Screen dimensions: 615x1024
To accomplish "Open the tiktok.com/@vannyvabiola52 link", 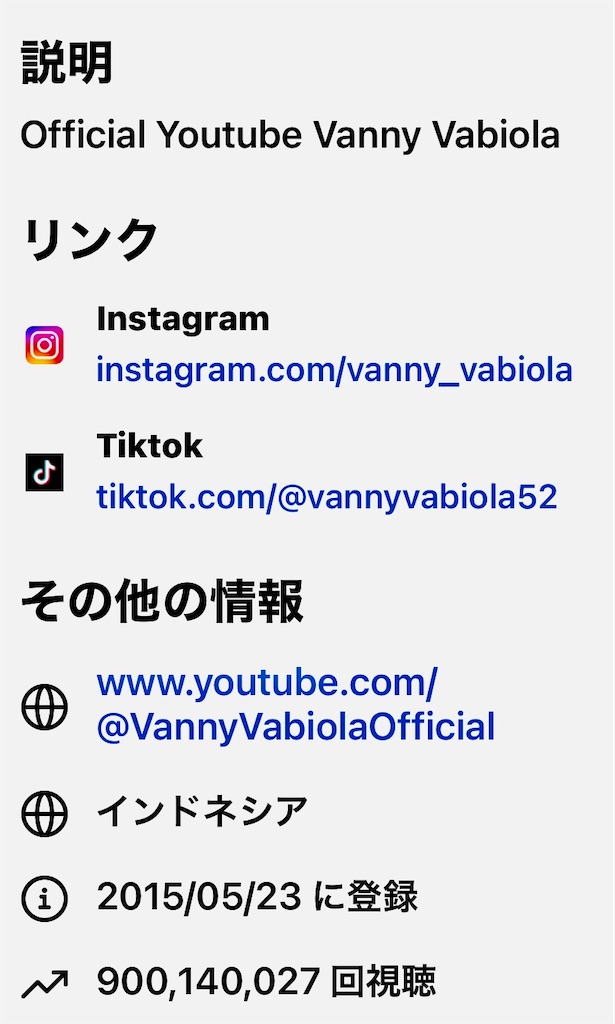I will [x=326, y=497].
